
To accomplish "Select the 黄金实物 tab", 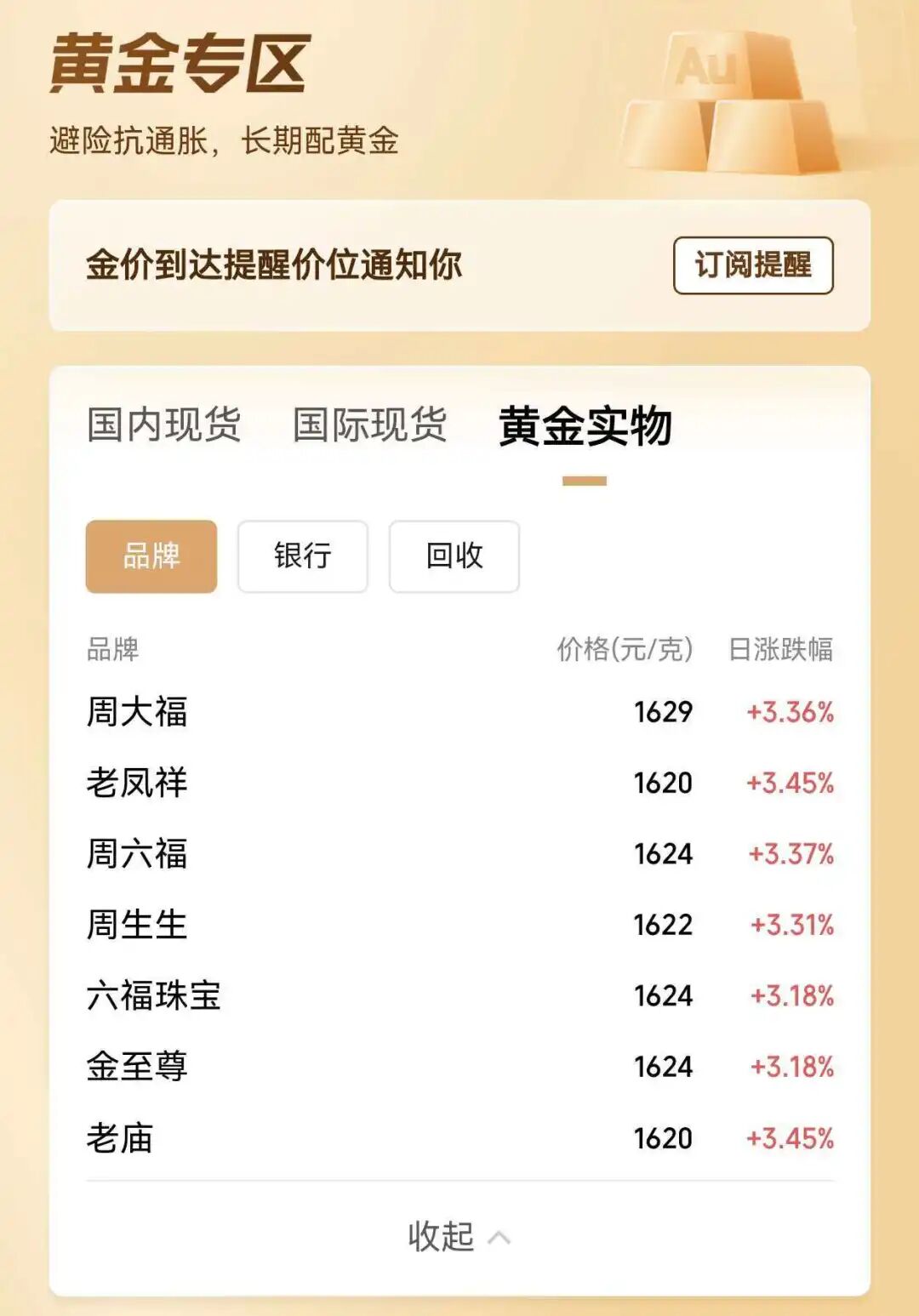I will click(x=585, y=426).
